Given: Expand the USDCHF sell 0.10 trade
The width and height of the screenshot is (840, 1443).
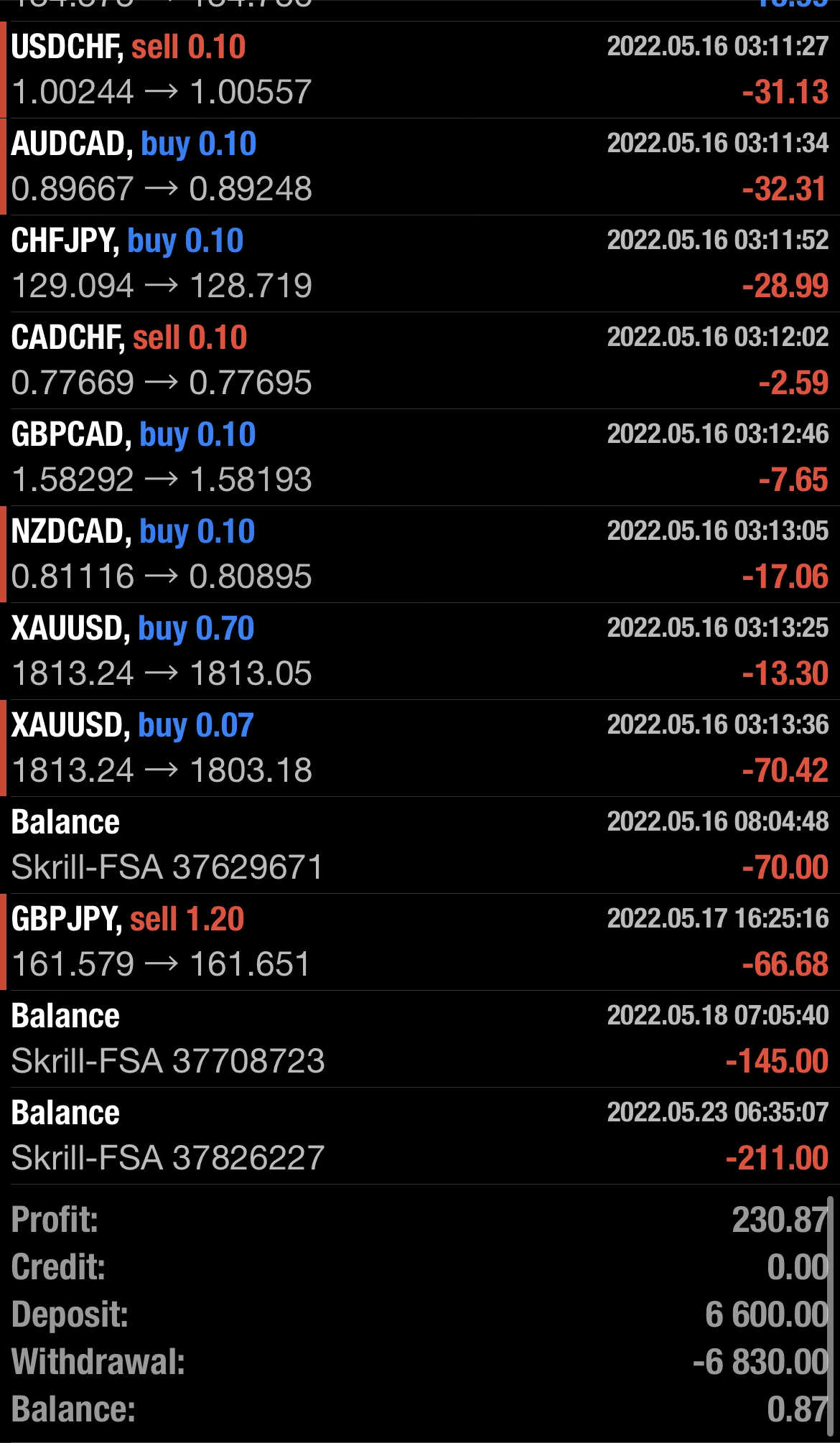Looking at the screenshot, I should (x=420, y=70).
